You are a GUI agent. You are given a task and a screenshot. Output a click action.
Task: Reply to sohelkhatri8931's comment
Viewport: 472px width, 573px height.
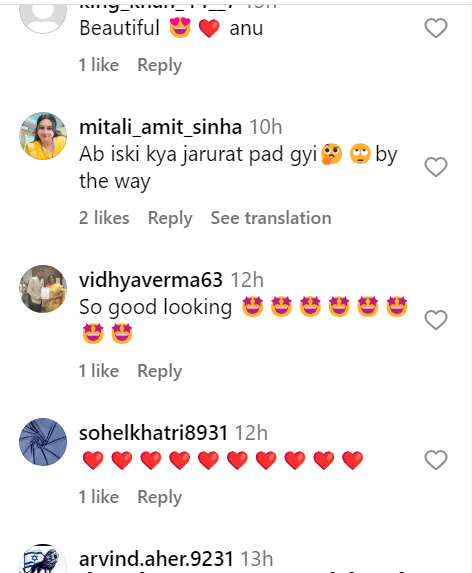(159, 497)
